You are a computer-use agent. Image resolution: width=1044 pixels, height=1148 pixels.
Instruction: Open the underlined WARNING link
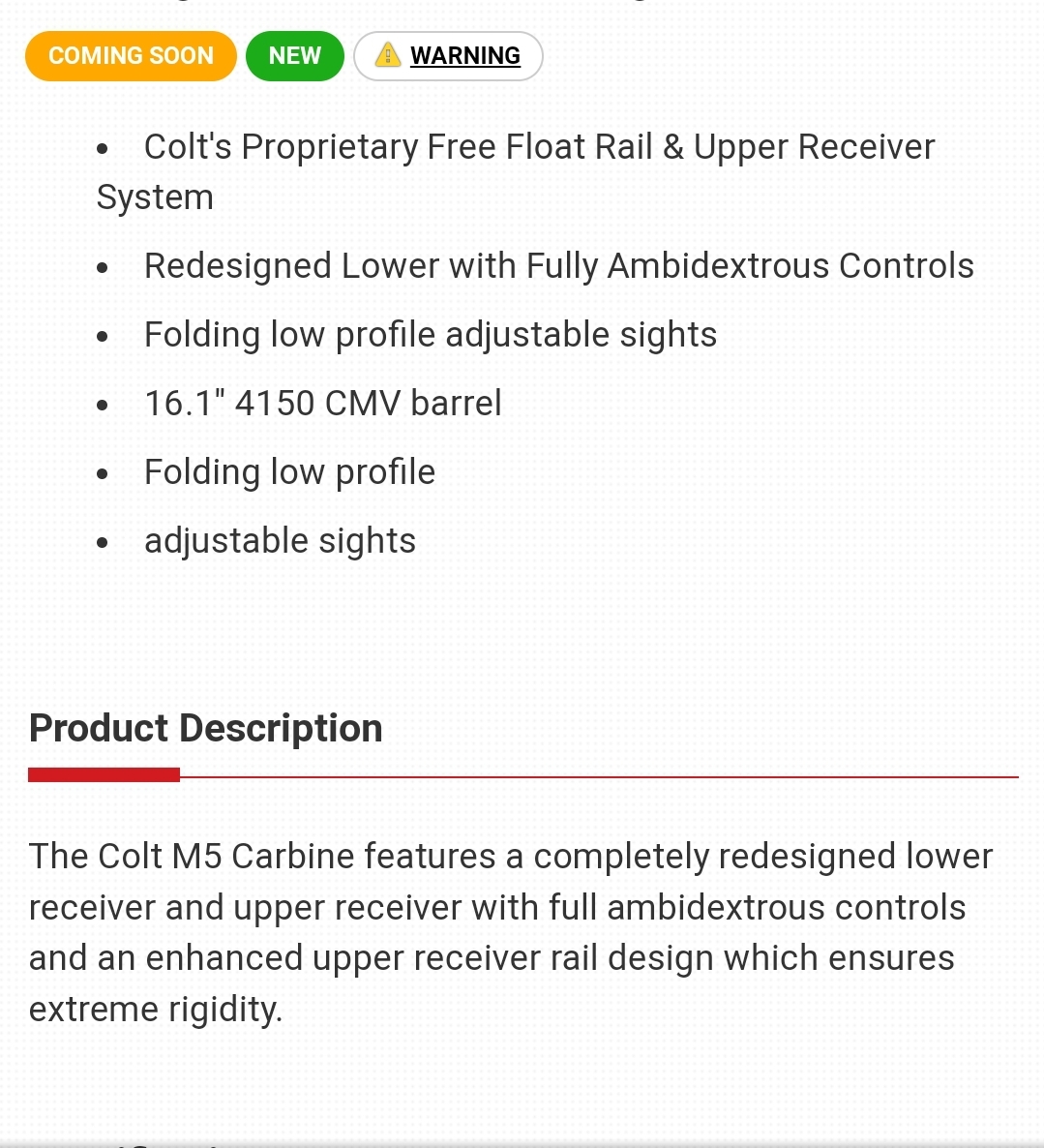[464, 56]
